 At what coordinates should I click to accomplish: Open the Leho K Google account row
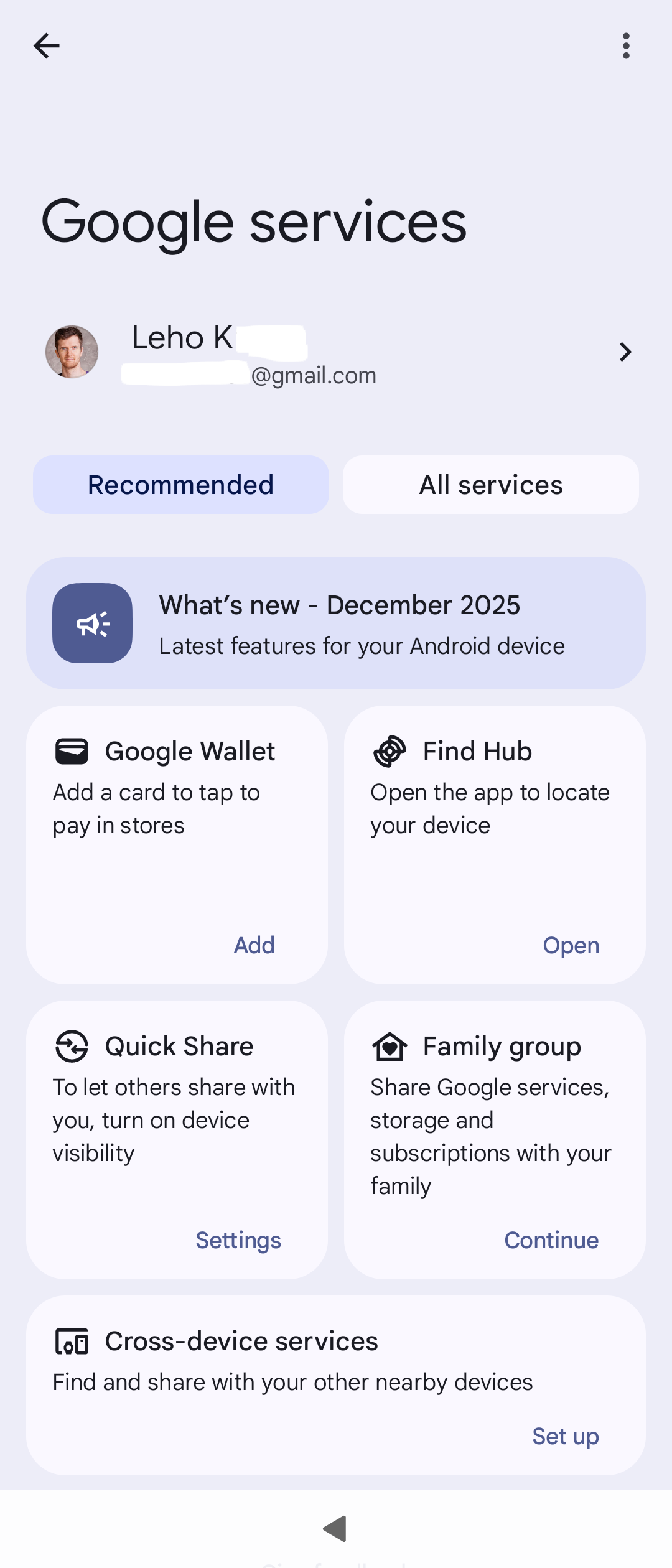coord(336,352)
